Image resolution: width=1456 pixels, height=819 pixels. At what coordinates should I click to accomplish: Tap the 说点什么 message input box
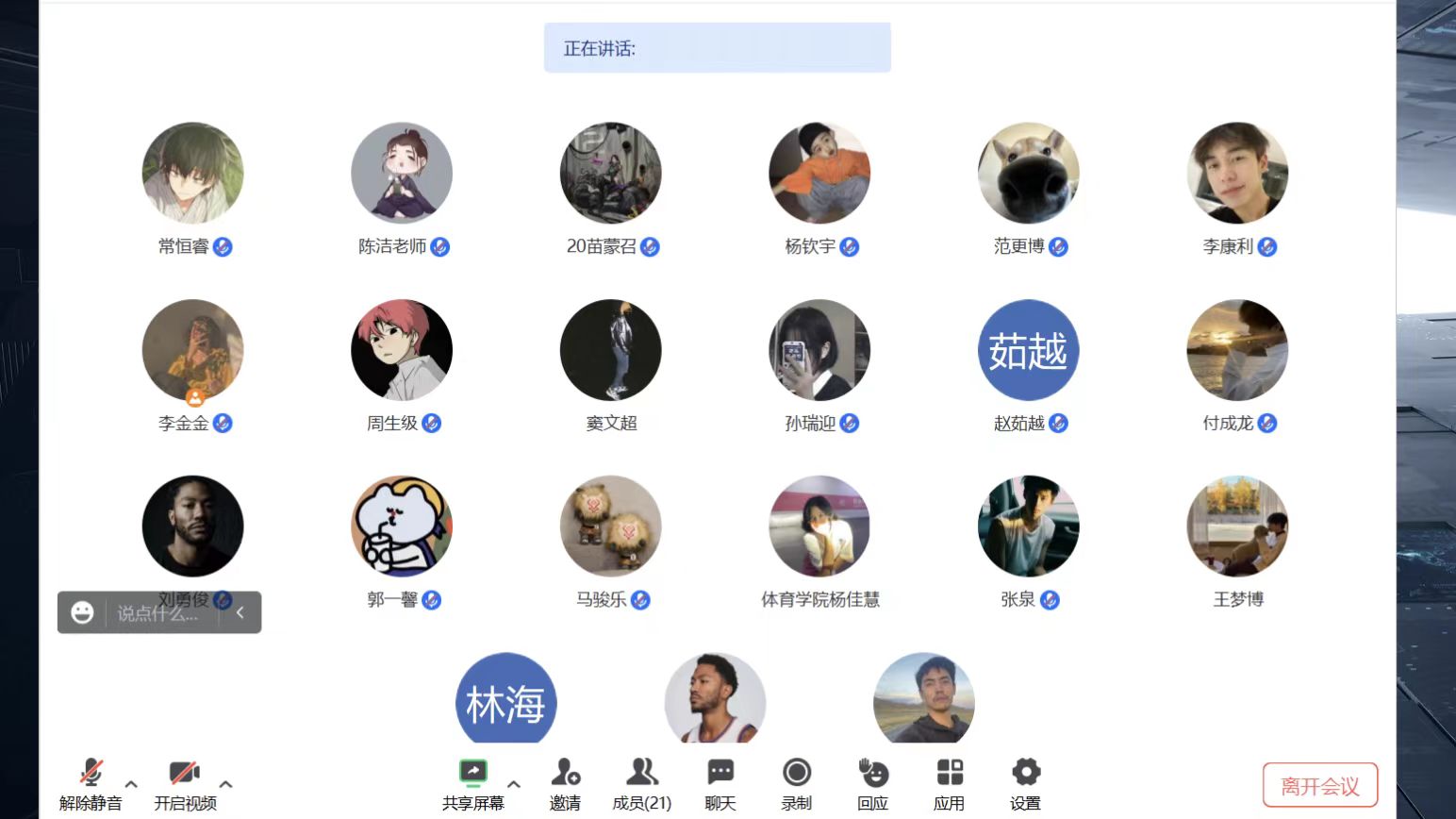pyautogui.click(x=158, y=613)
